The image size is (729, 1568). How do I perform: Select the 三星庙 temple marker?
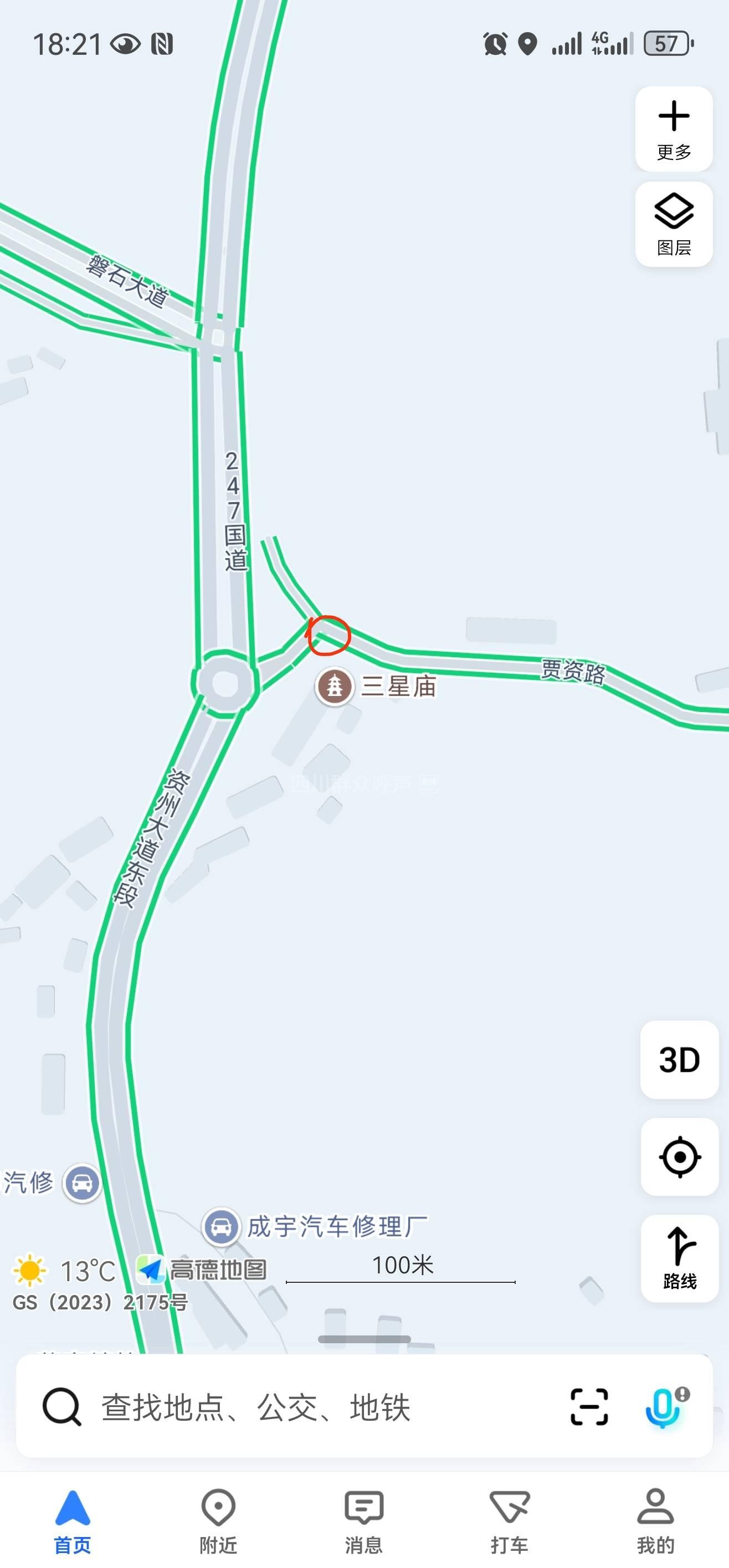pos(335,687)
